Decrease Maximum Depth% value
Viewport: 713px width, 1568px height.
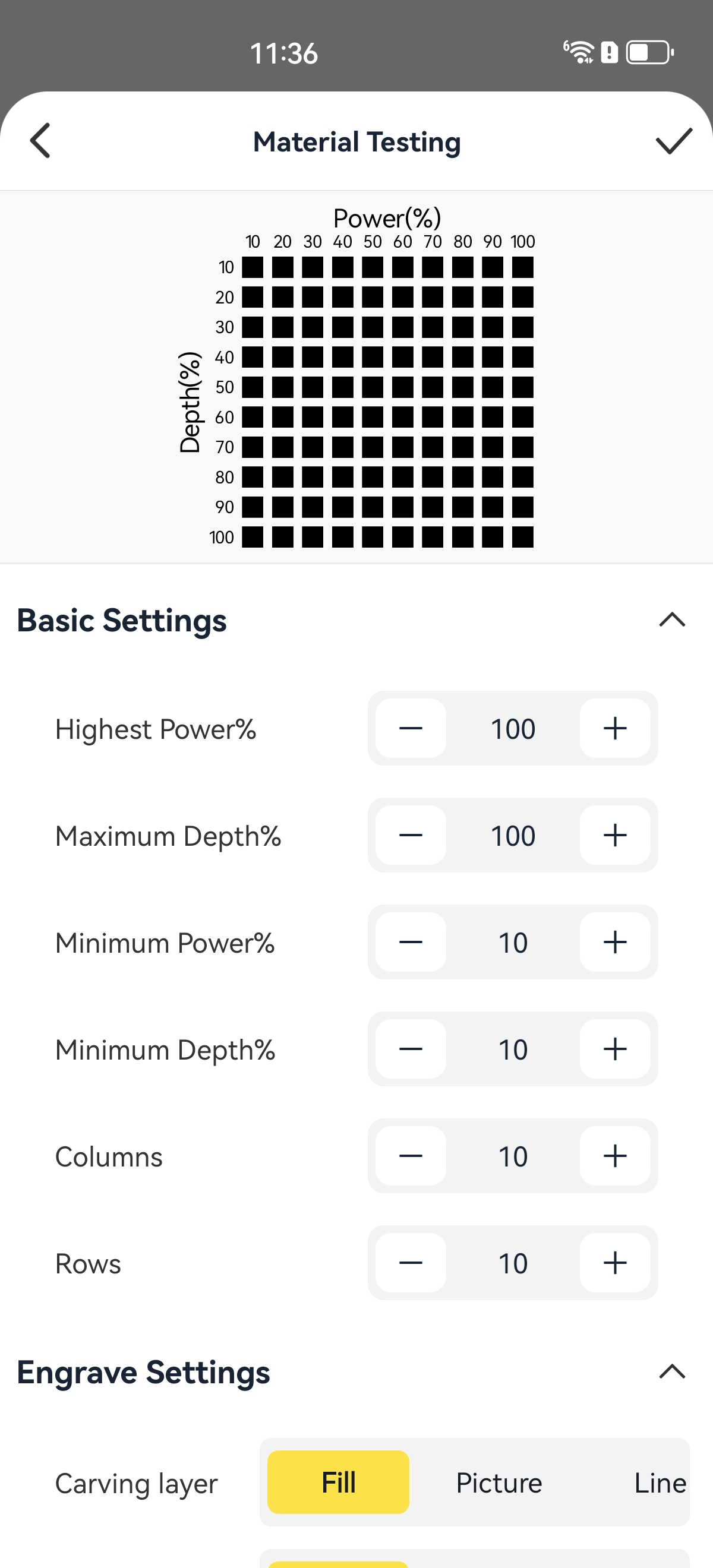pos(411,835)
